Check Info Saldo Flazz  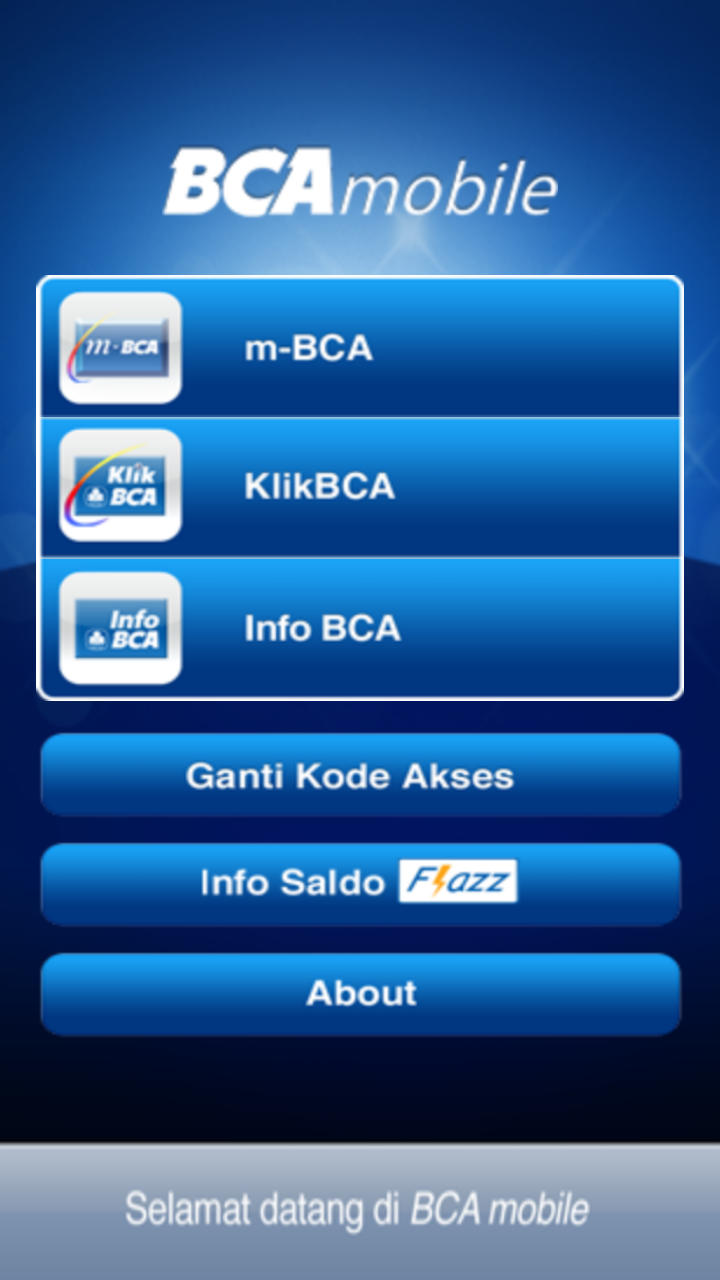360,883
